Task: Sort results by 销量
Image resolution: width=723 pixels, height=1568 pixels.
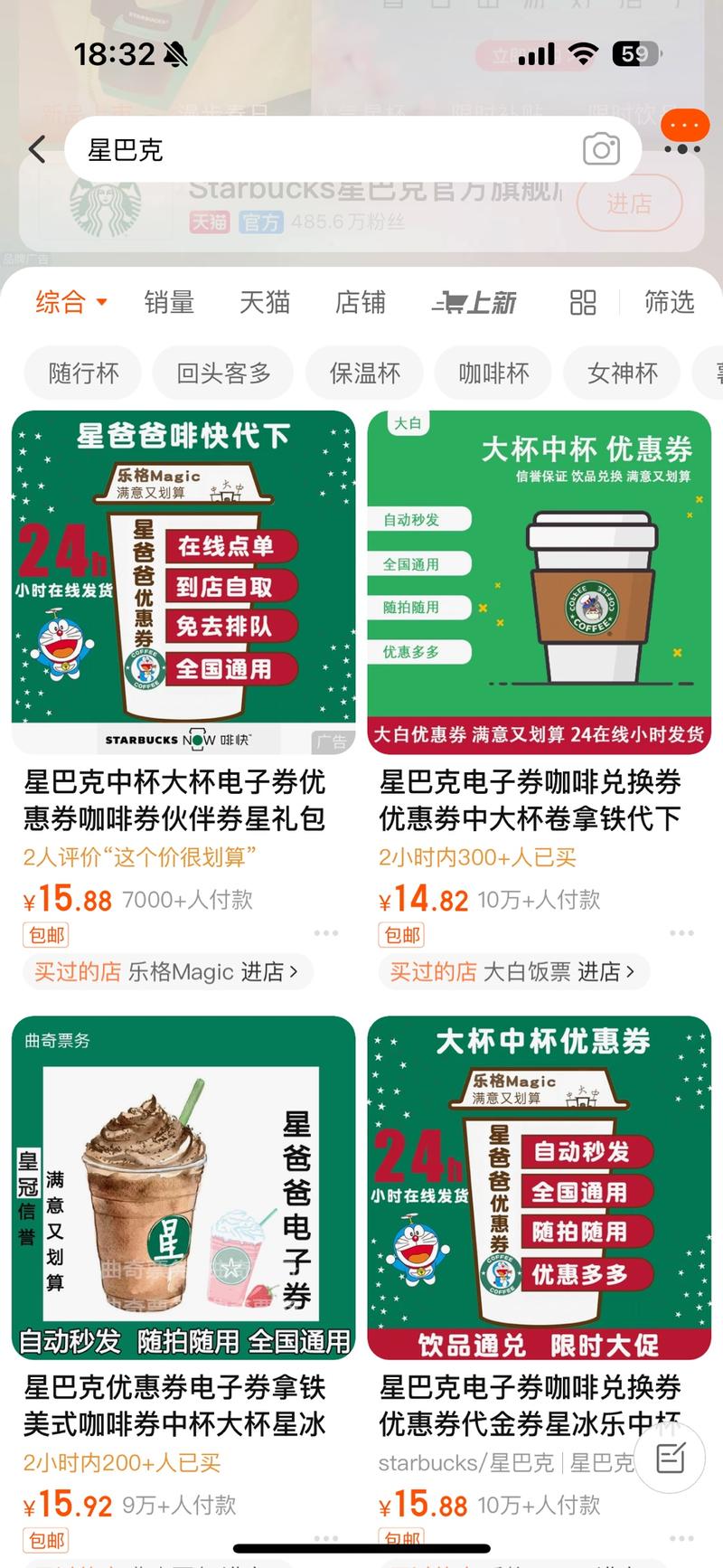Action: tap(169, 302)
